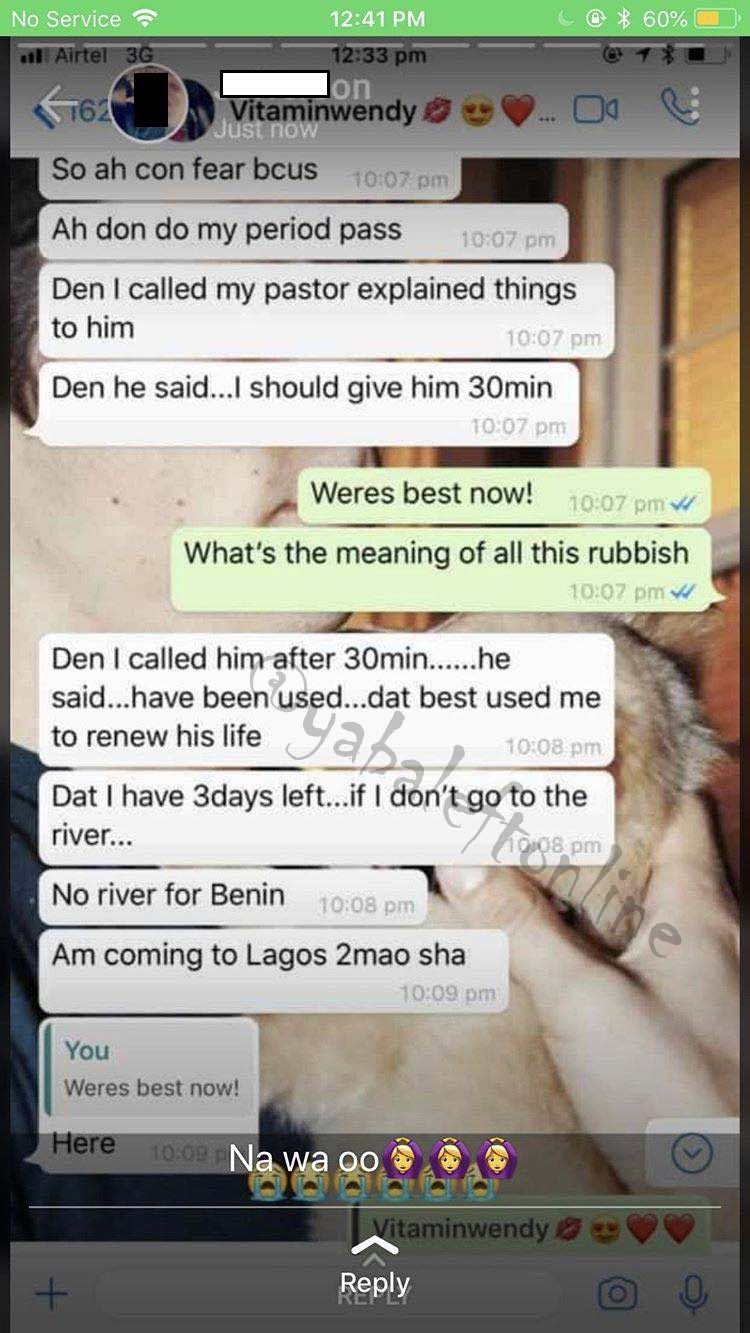The height and width of the screenshot is (1333, 750).
Task: Open the status options three-dot menu
Action: click(x=694, y=104)
